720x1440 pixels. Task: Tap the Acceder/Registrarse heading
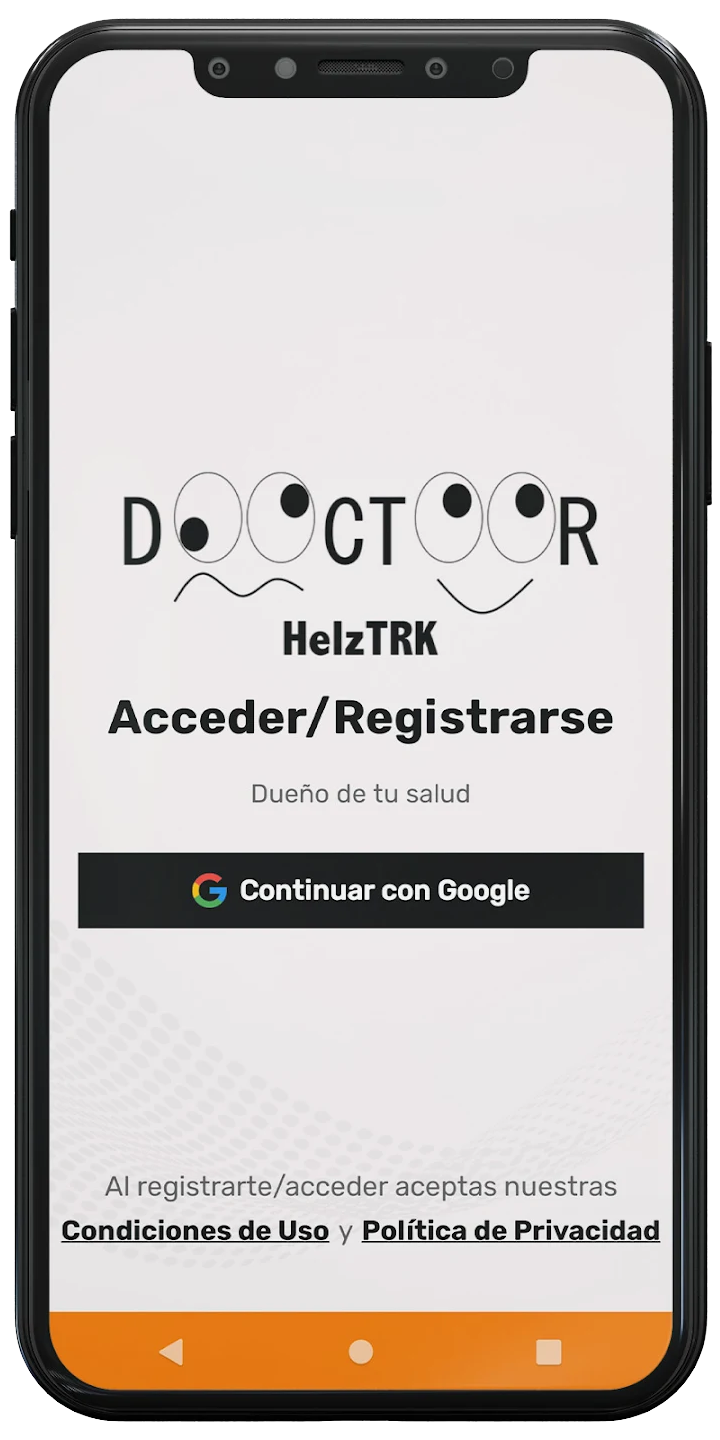tap(360, 716)
